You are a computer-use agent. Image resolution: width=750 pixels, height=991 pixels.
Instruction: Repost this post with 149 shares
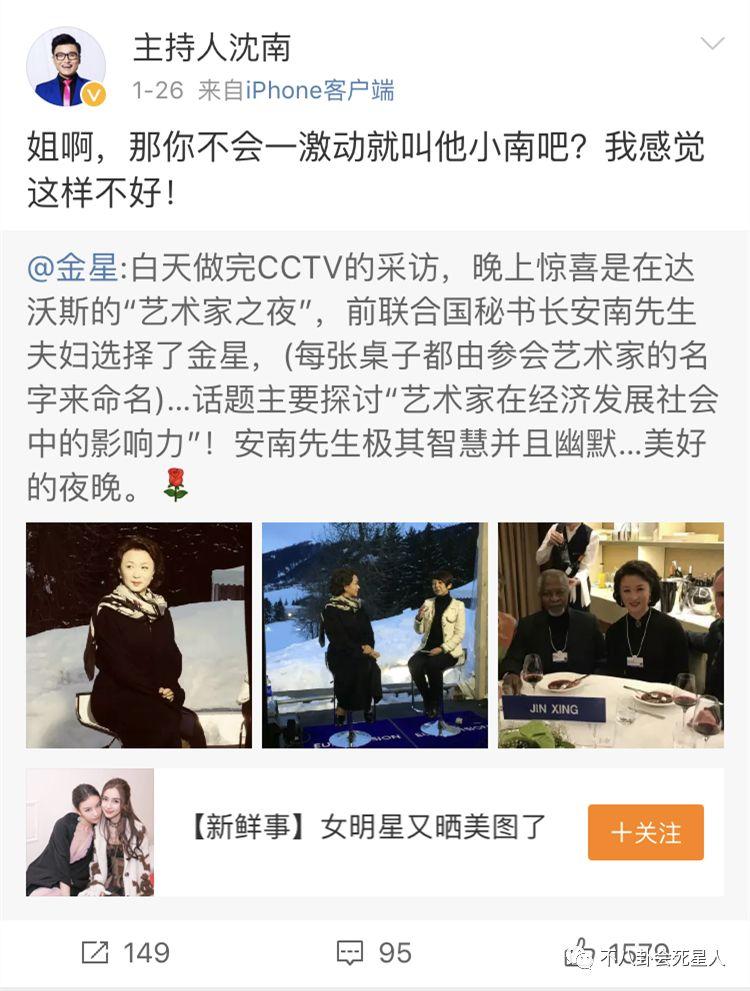(125, 953)
